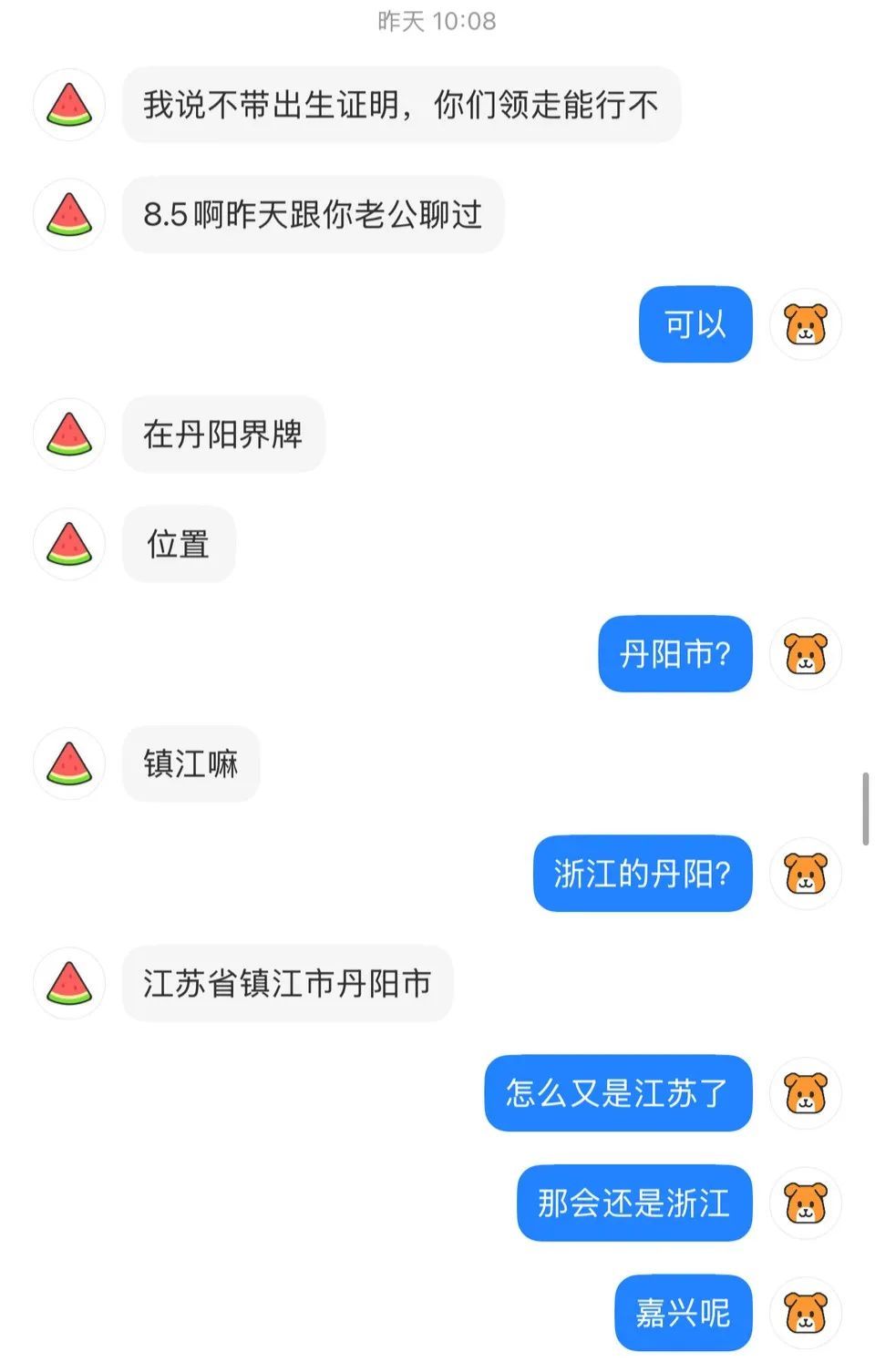Click the watermelon avatar next to '8.5啊昨天跟你老公聊过'

tap(67, 215)
